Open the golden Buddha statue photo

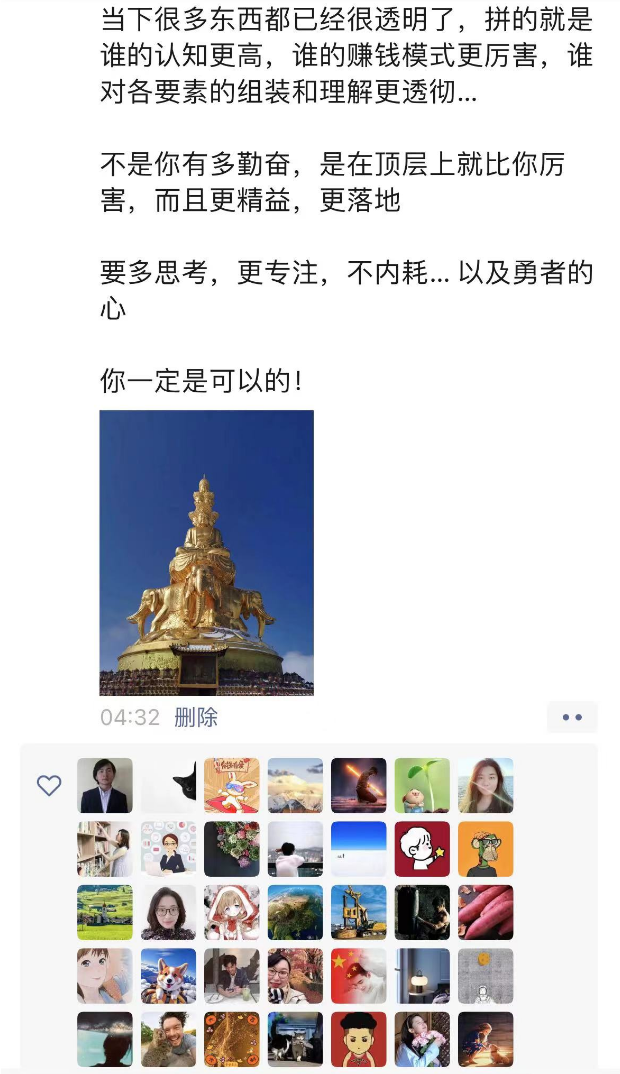tap(206, 553)
